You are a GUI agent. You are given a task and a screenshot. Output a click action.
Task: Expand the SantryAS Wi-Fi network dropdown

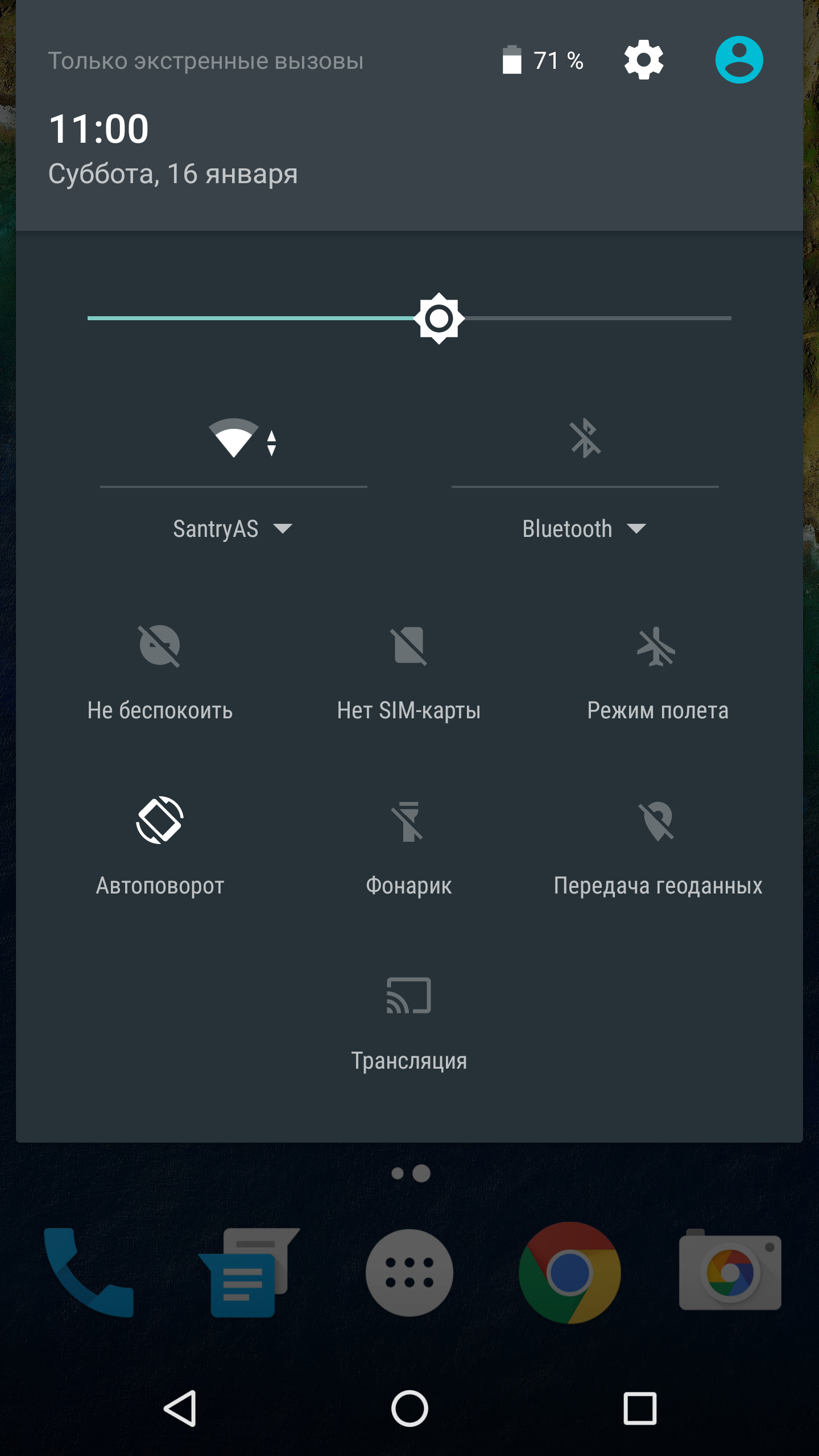(233, 529)
